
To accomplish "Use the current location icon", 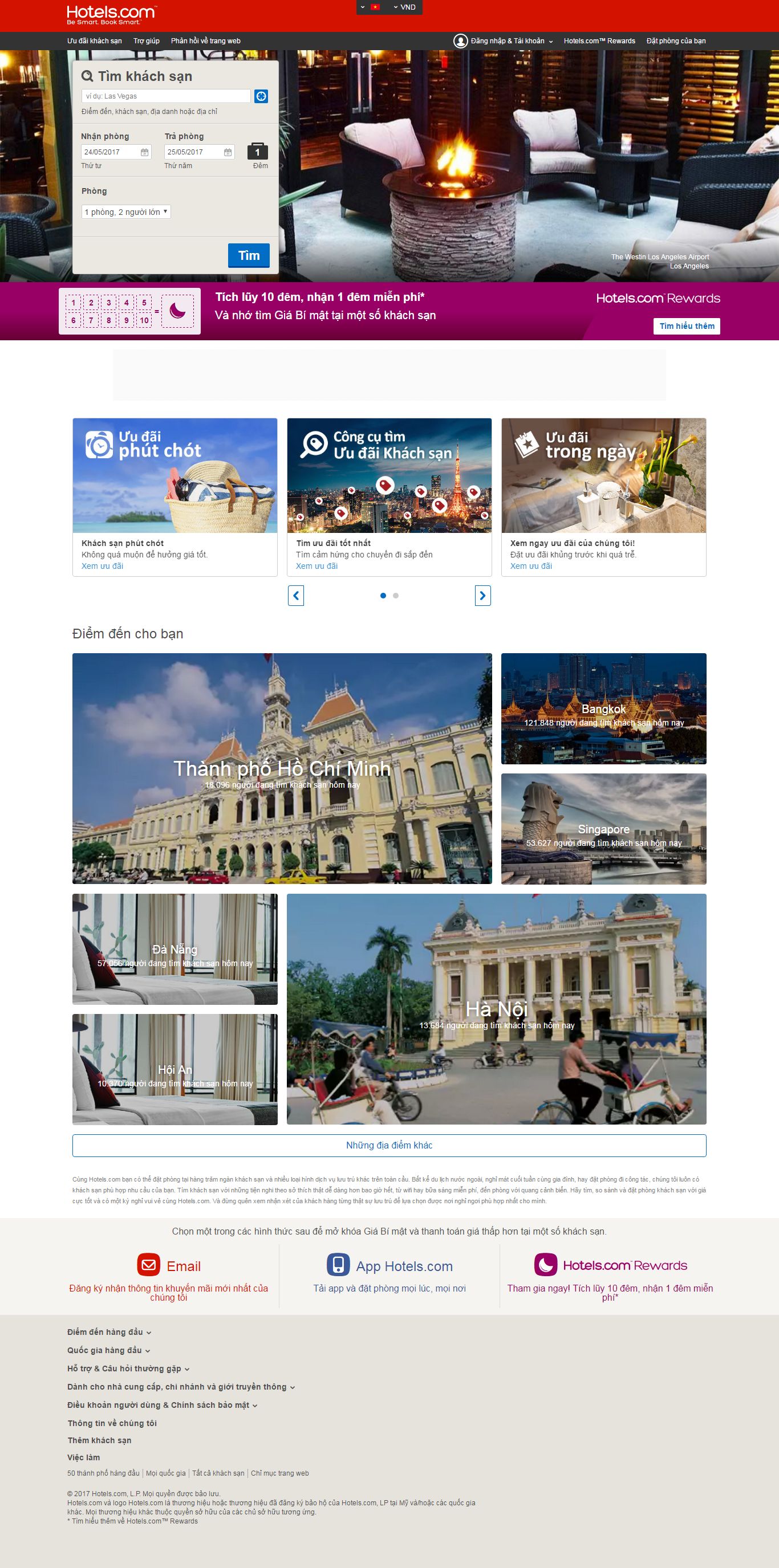I will pyautogui.click(x=261, y=96).
